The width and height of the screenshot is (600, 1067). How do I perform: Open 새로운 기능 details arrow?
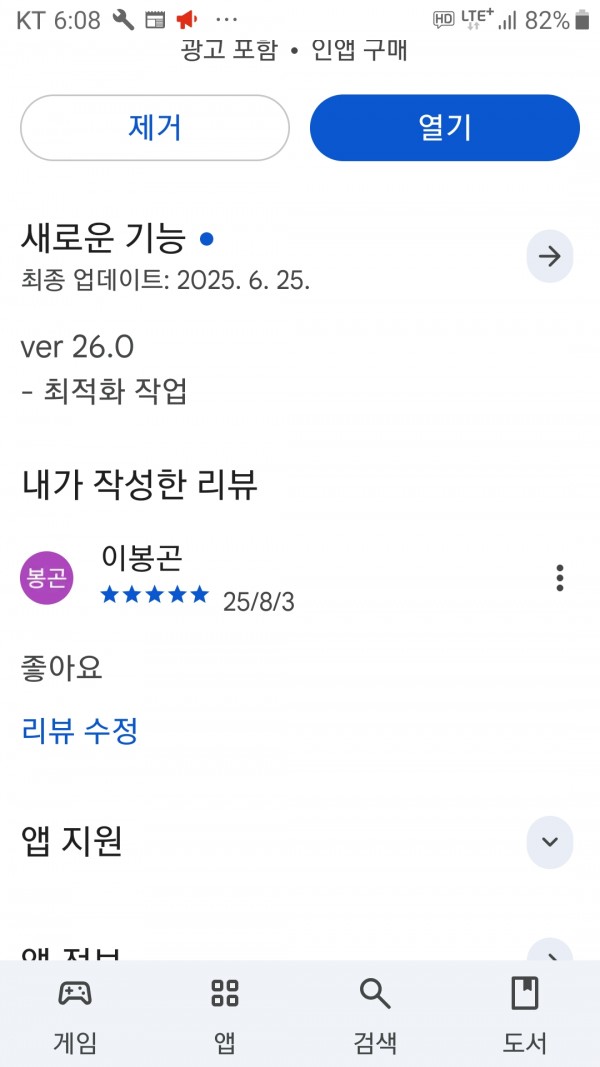click(x=550, y=257)
